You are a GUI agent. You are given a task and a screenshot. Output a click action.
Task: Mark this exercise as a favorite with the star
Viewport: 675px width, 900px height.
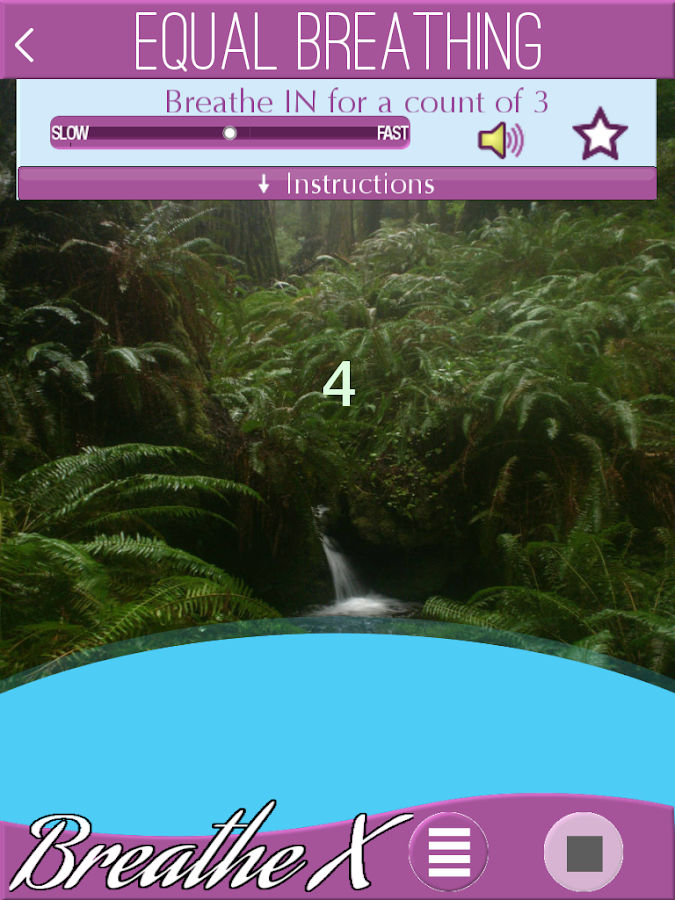(x=600, y=137)
